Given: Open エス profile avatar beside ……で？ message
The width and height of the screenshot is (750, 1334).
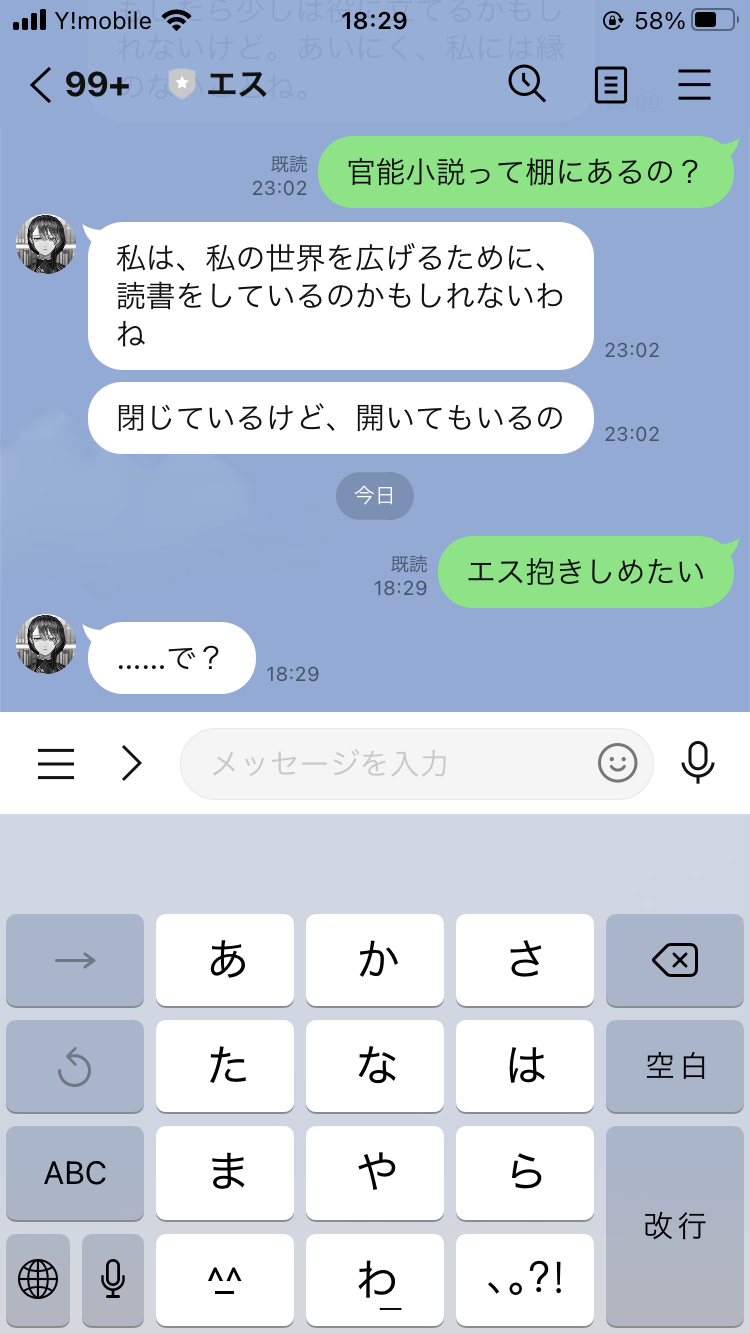Looking at the screenshot, I should point(46,644).
